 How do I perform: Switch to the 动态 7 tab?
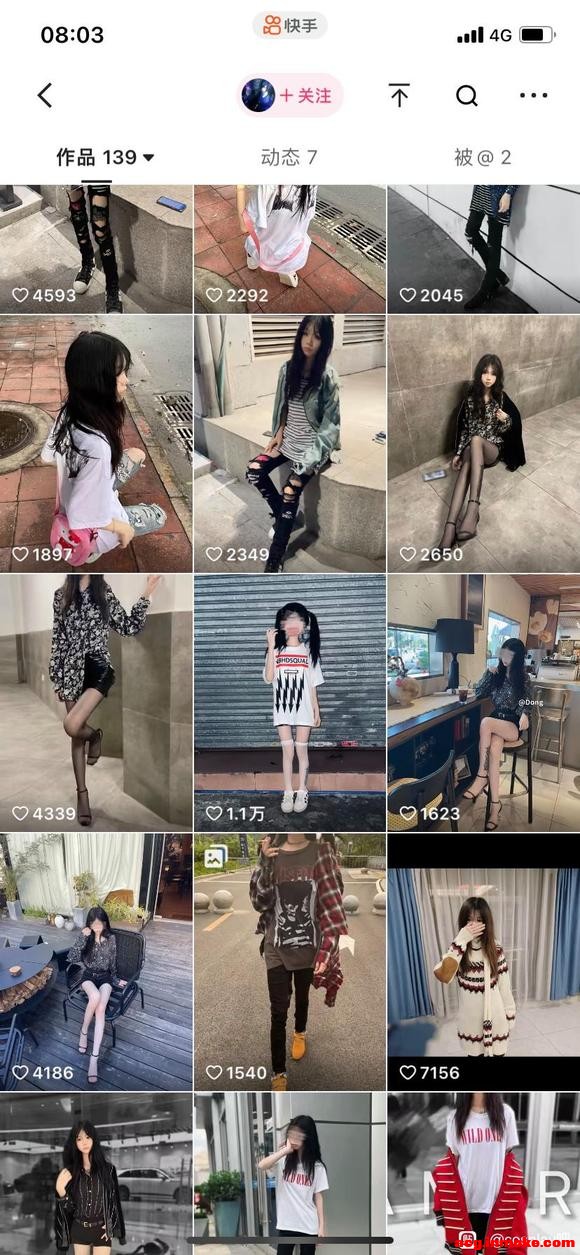coord(289,157)
